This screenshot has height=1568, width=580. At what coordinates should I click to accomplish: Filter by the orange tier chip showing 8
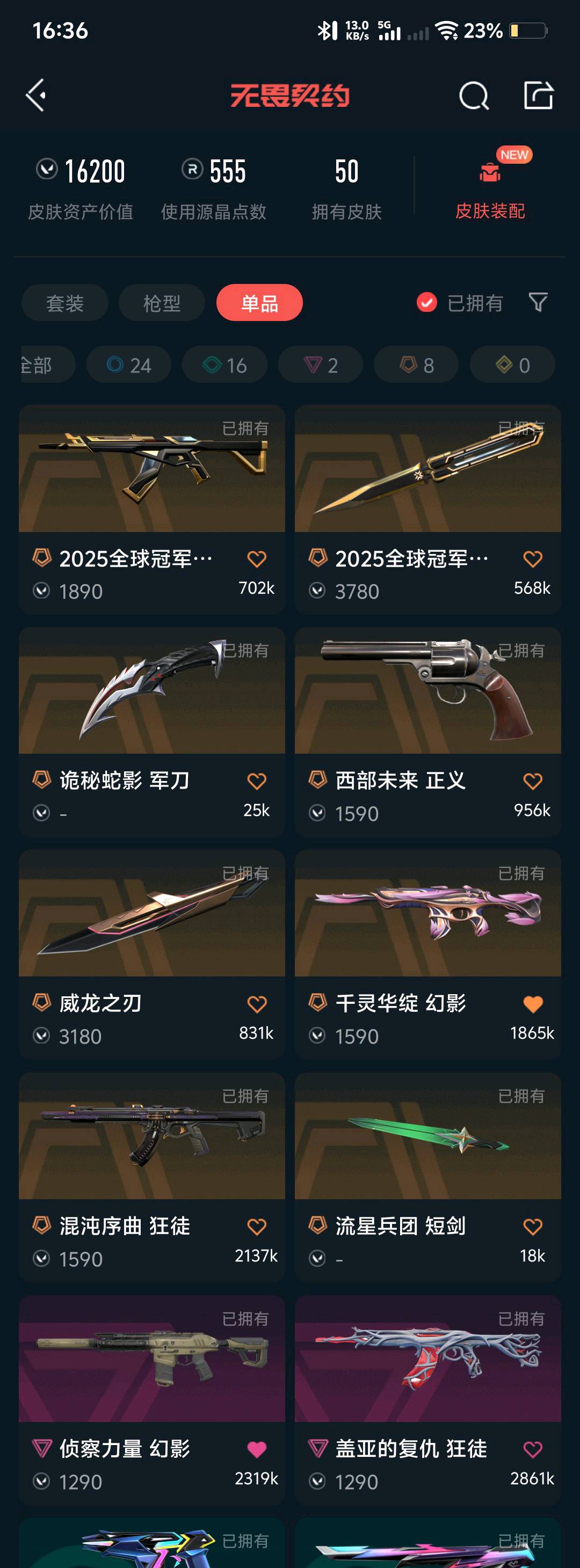pyautogui.click(x=416, y=364)
